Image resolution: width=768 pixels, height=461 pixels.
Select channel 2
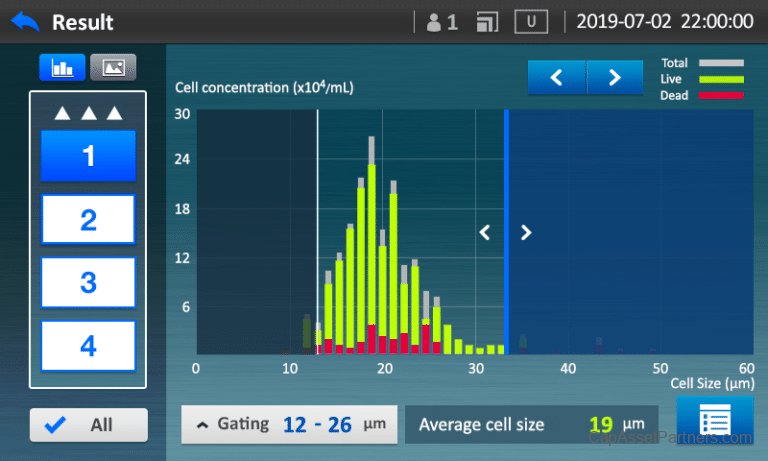click(x=88, y=219)
